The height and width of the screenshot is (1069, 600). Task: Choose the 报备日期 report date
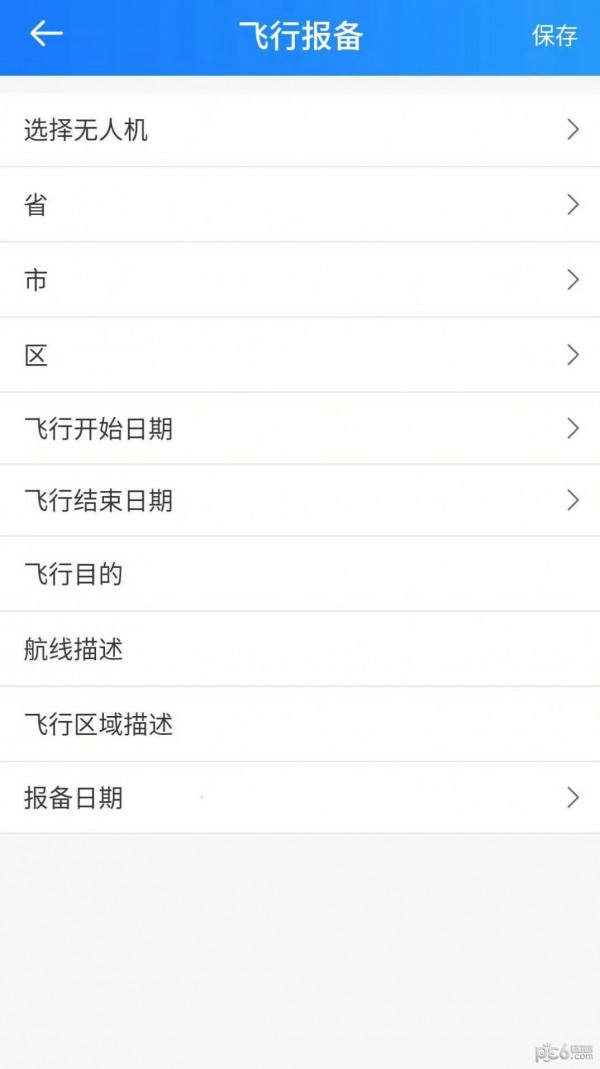point(300,797)
